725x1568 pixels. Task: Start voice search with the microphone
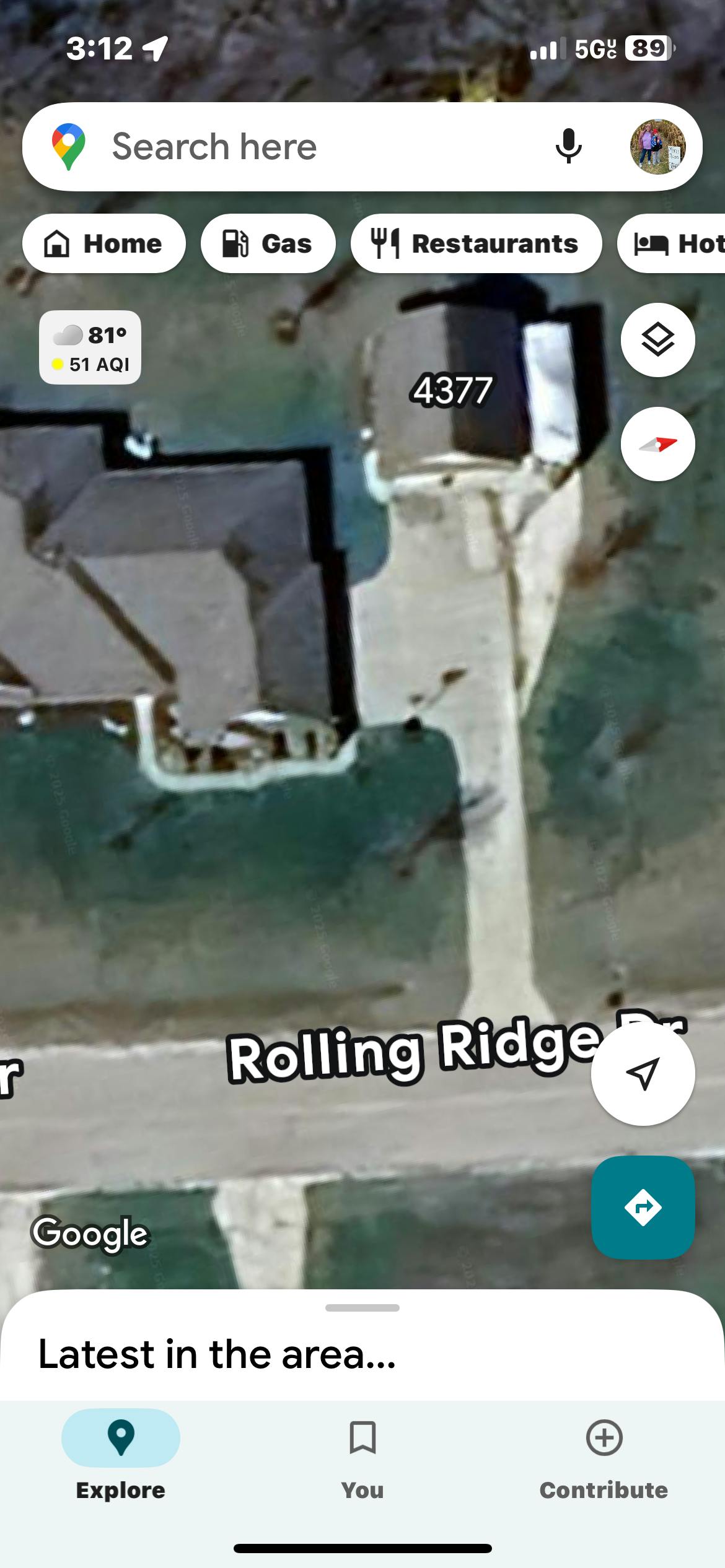568,147
